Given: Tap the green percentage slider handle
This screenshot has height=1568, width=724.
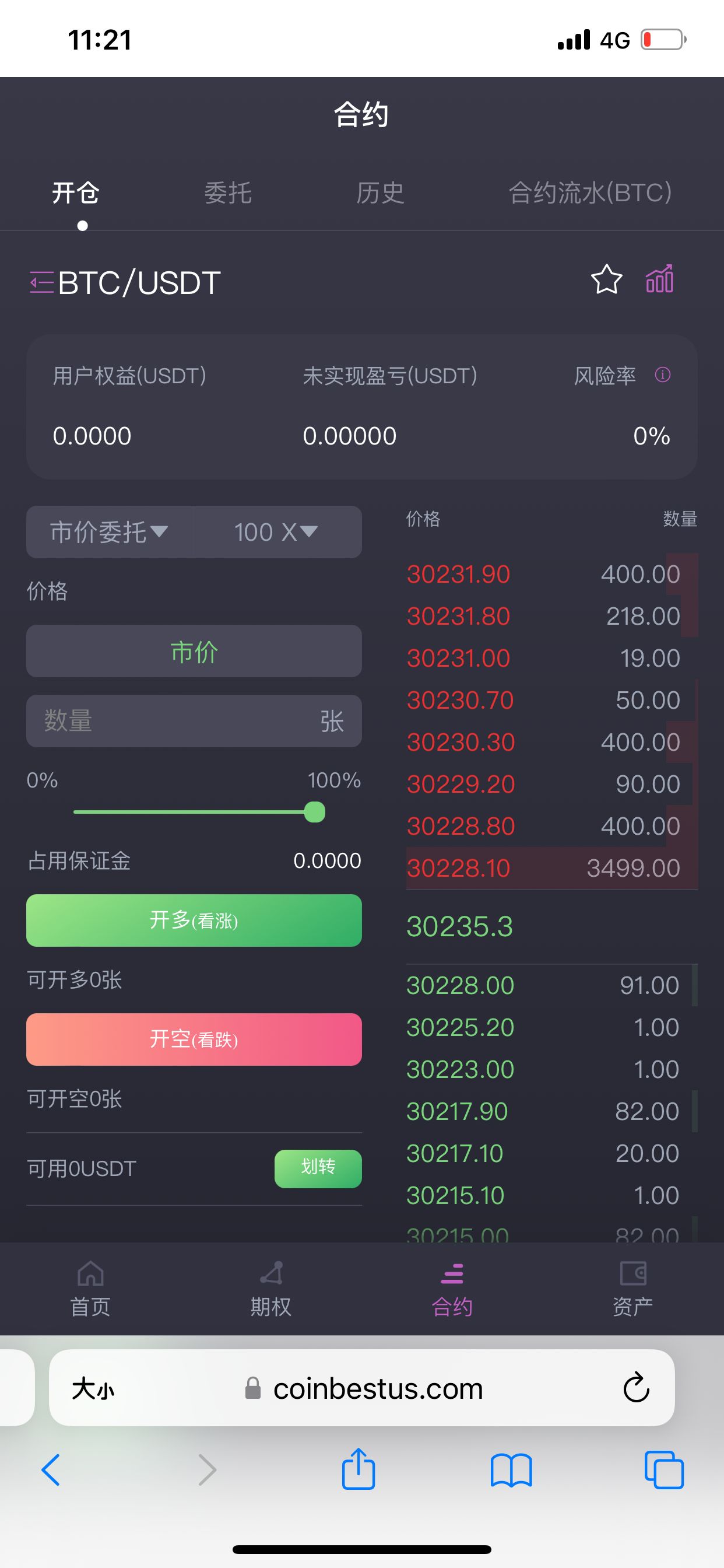Looking at the screenshot, I should pos(315,812).
